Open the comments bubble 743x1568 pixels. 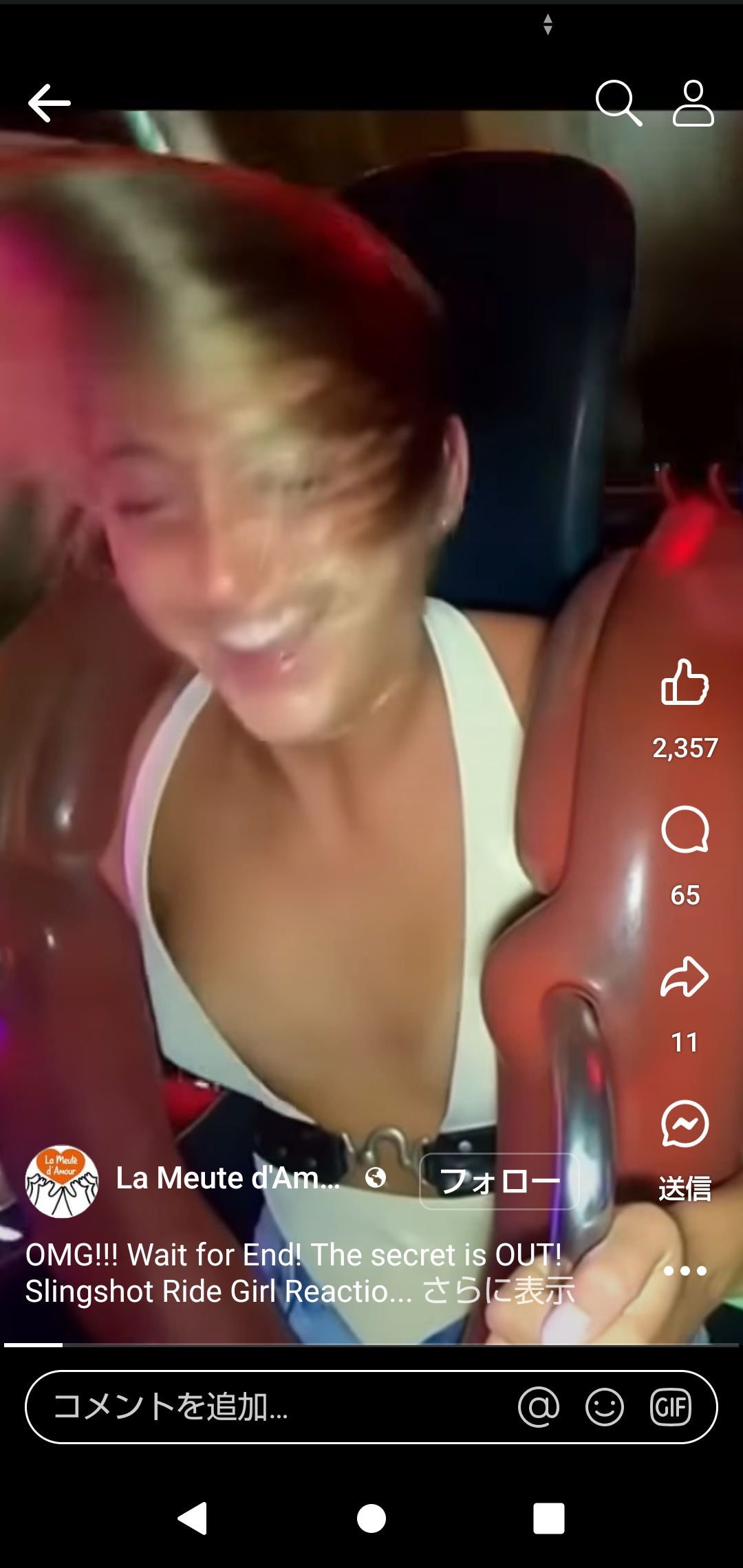point(685,829)
